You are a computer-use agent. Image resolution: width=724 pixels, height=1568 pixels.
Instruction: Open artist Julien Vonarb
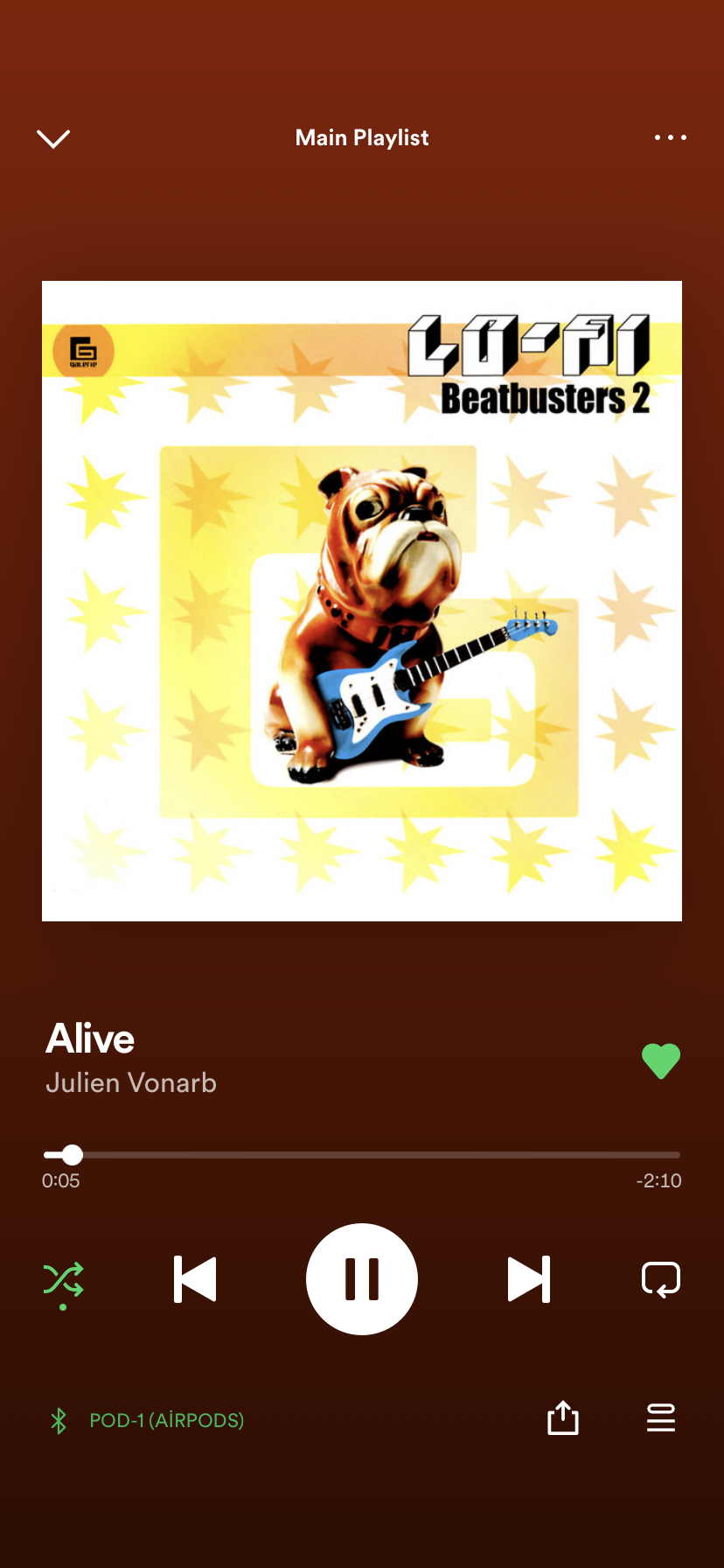(x=131, y=1083)
